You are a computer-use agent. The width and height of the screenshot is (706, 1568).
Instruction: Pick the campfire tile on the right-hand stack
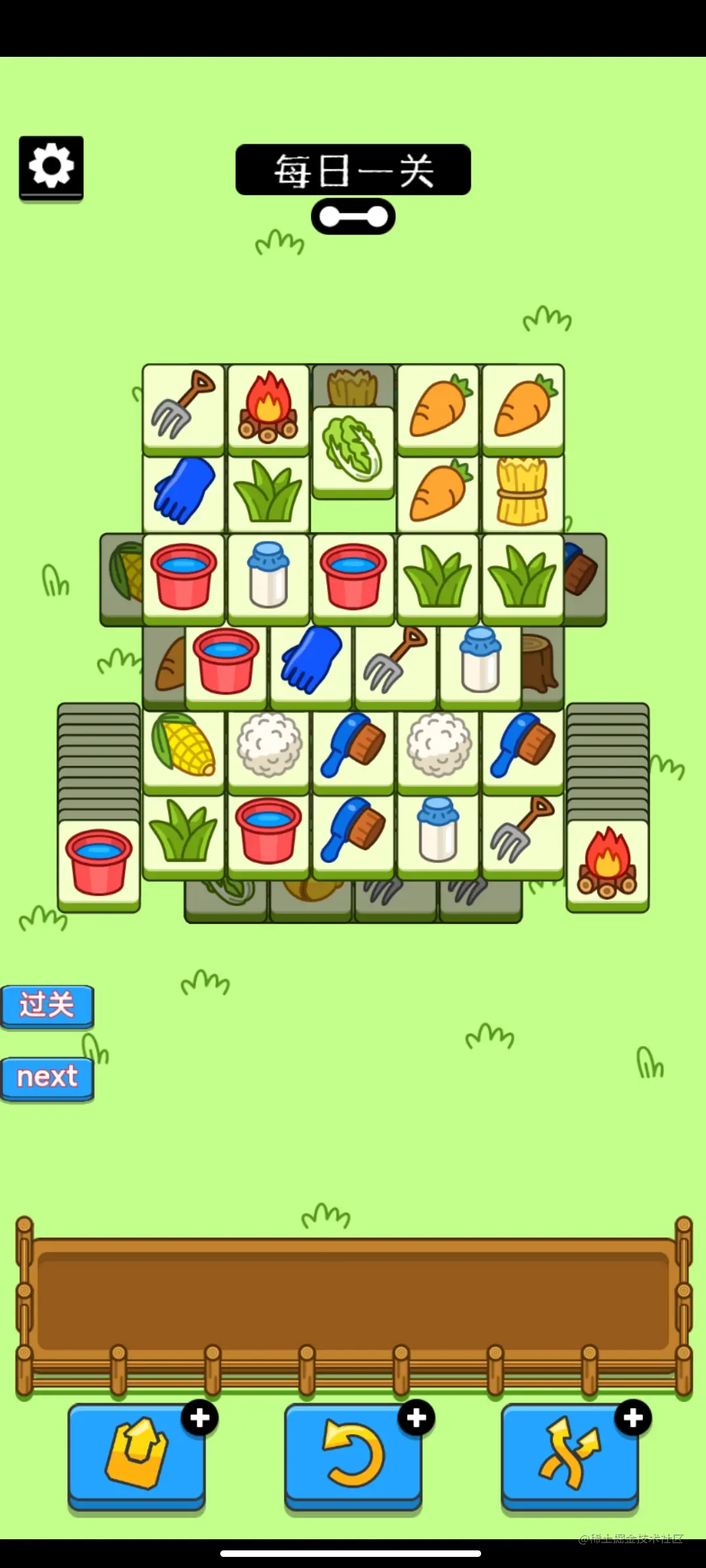(607, 865)
